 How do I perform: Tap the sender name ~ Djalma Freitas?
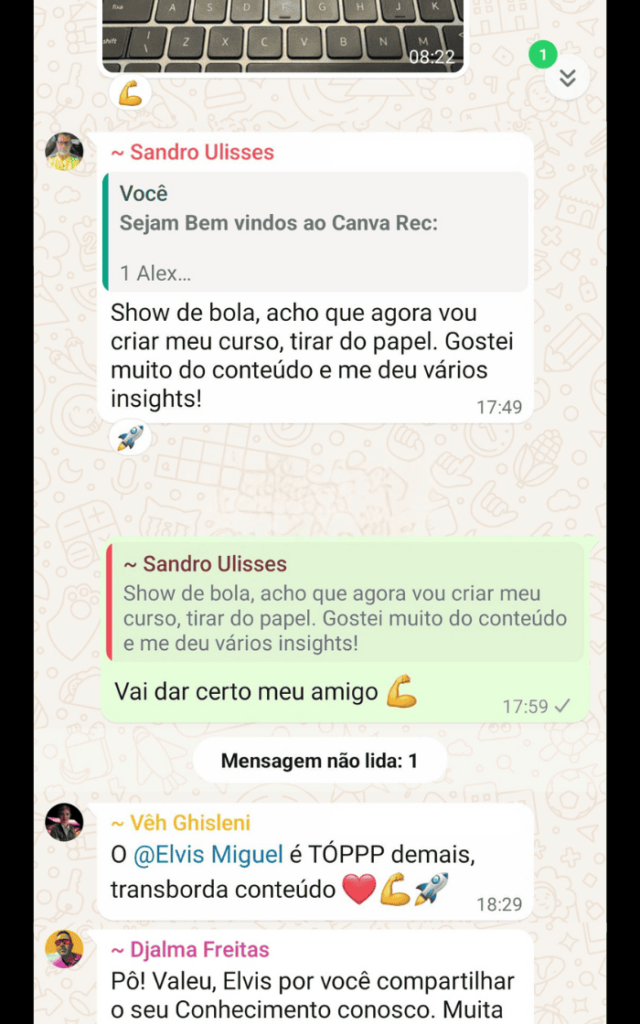point(190,949)
